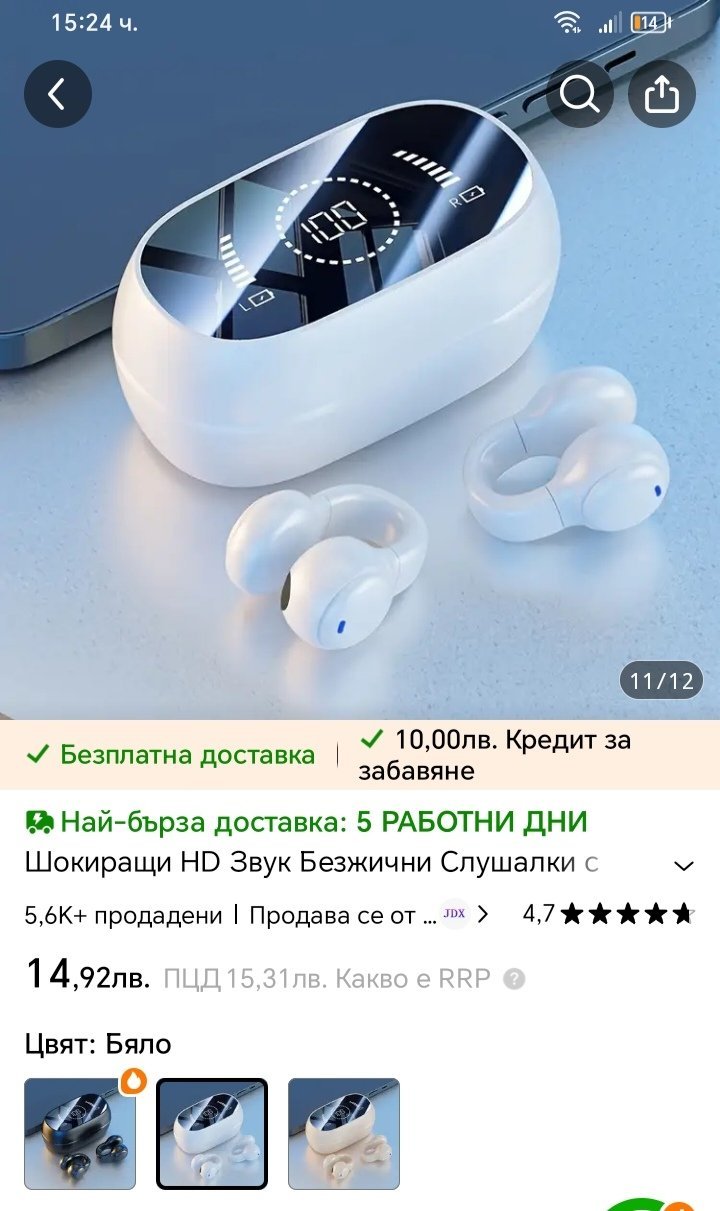This screenshot has width=720, height=1211.
Task: Go back using the arrow icon
Action: [58, 94]
